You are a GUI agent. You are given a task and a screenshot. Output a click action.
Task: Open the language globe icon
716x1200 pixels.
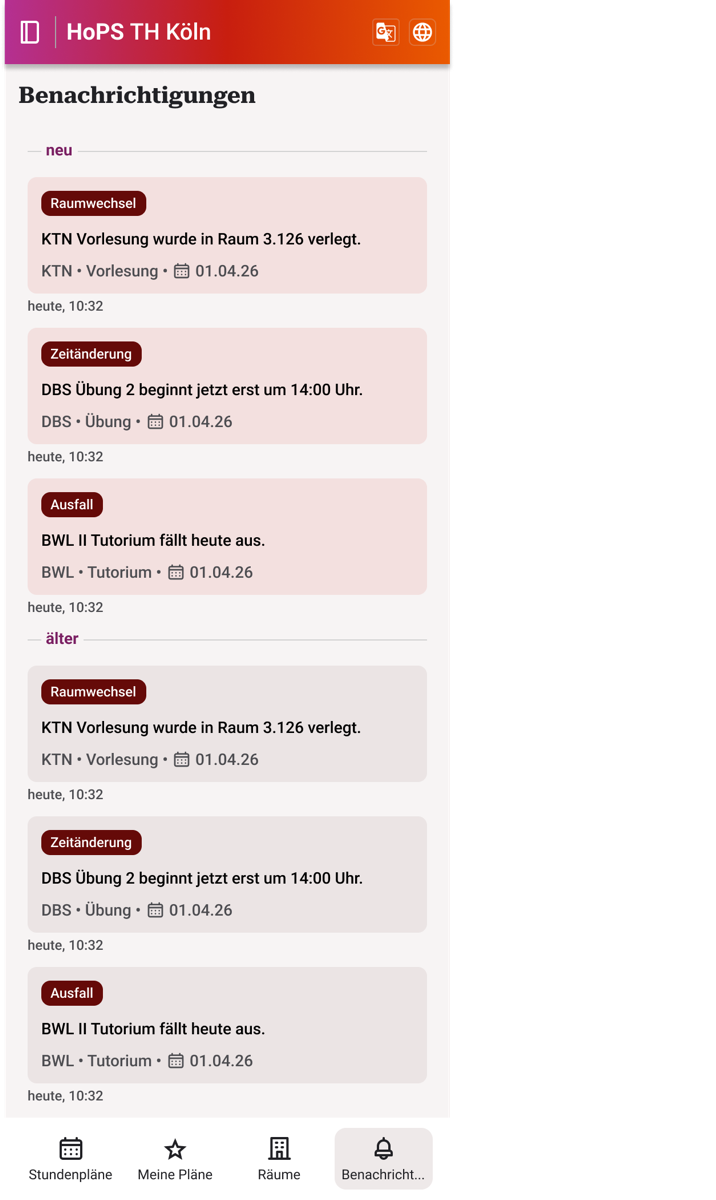pos(423,32)
